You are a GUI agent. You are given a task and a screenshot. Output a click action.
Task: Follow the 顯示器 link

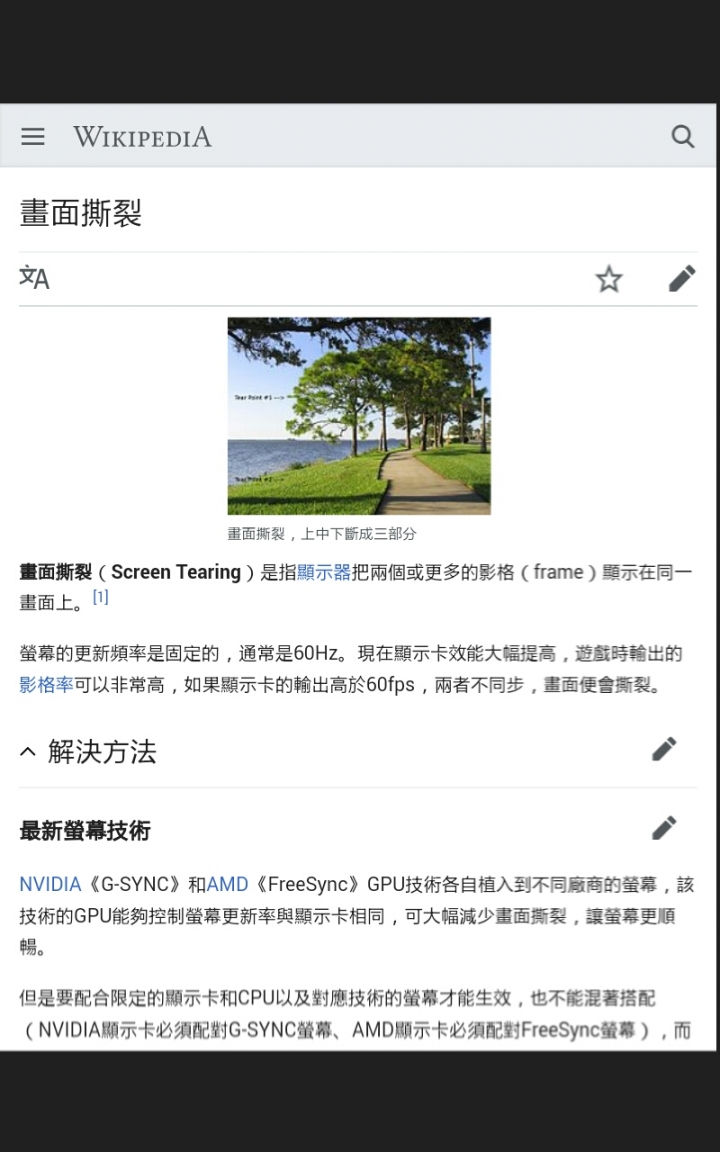(324, 572)
